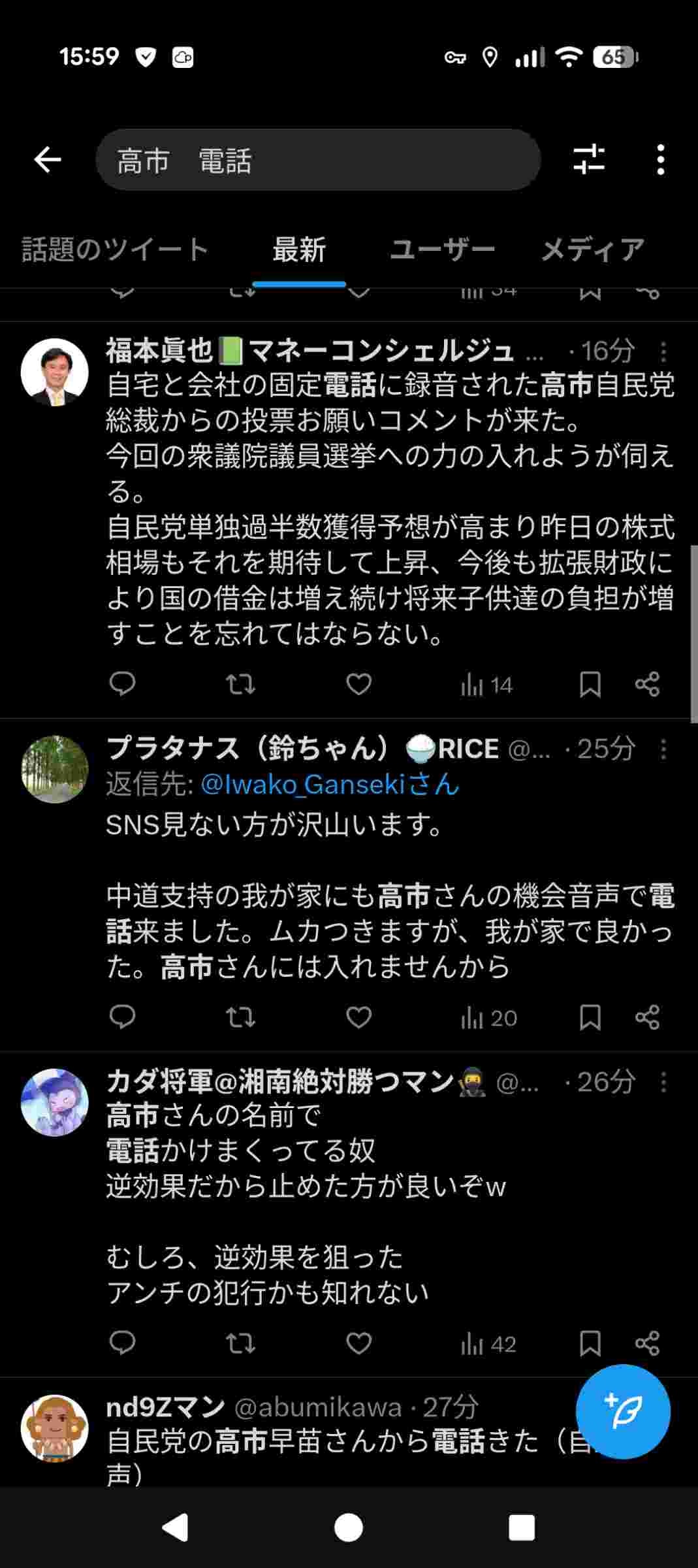This screenshot has width=698, height=1568.
Task: Share プラタナス's tweet
Action: click(647, 1017)
